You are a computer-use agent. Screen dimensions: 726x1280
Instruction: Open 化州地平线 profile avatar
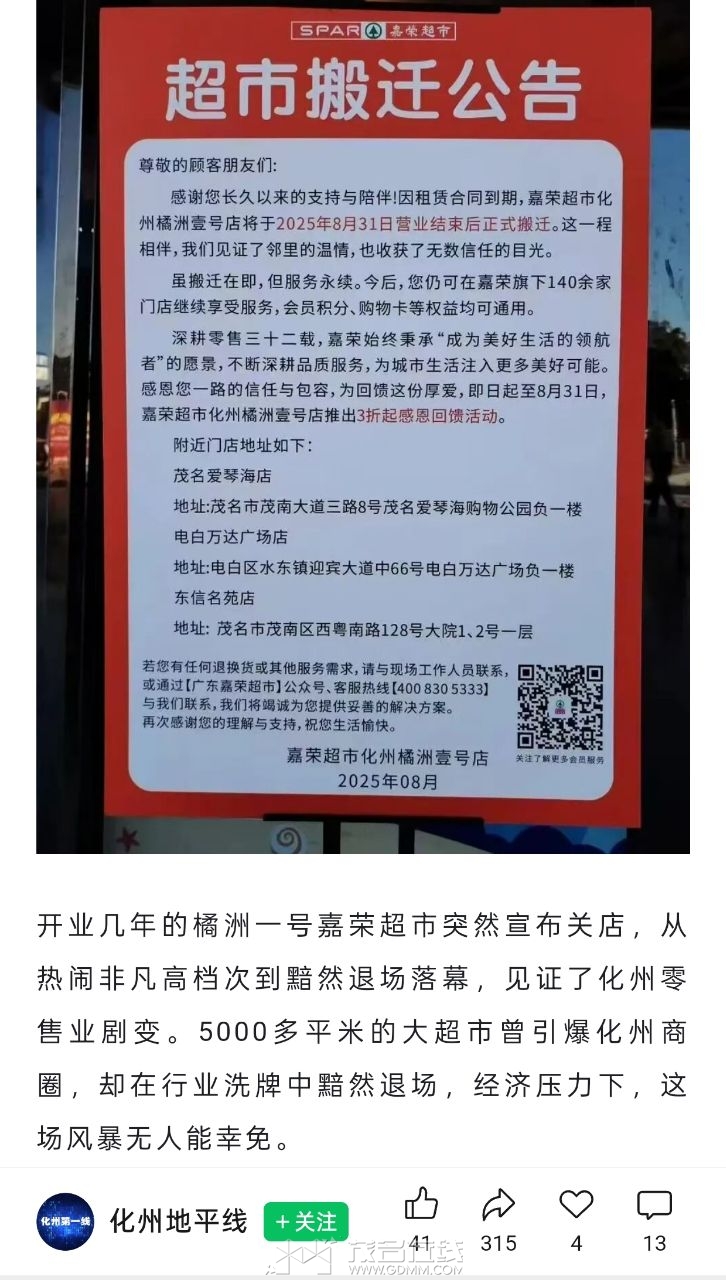click(x=65, y=1221)
